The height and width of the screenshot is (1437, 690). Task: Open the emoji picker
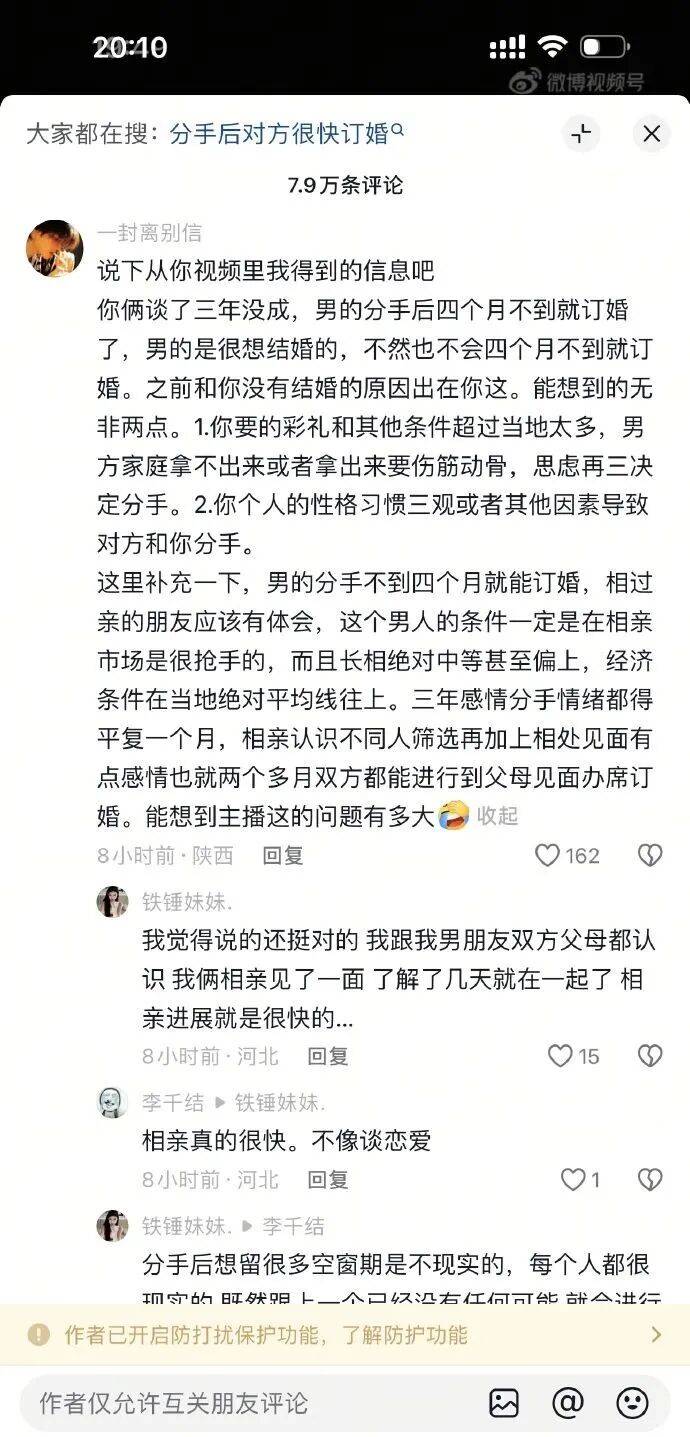[x=632, y=1403]
